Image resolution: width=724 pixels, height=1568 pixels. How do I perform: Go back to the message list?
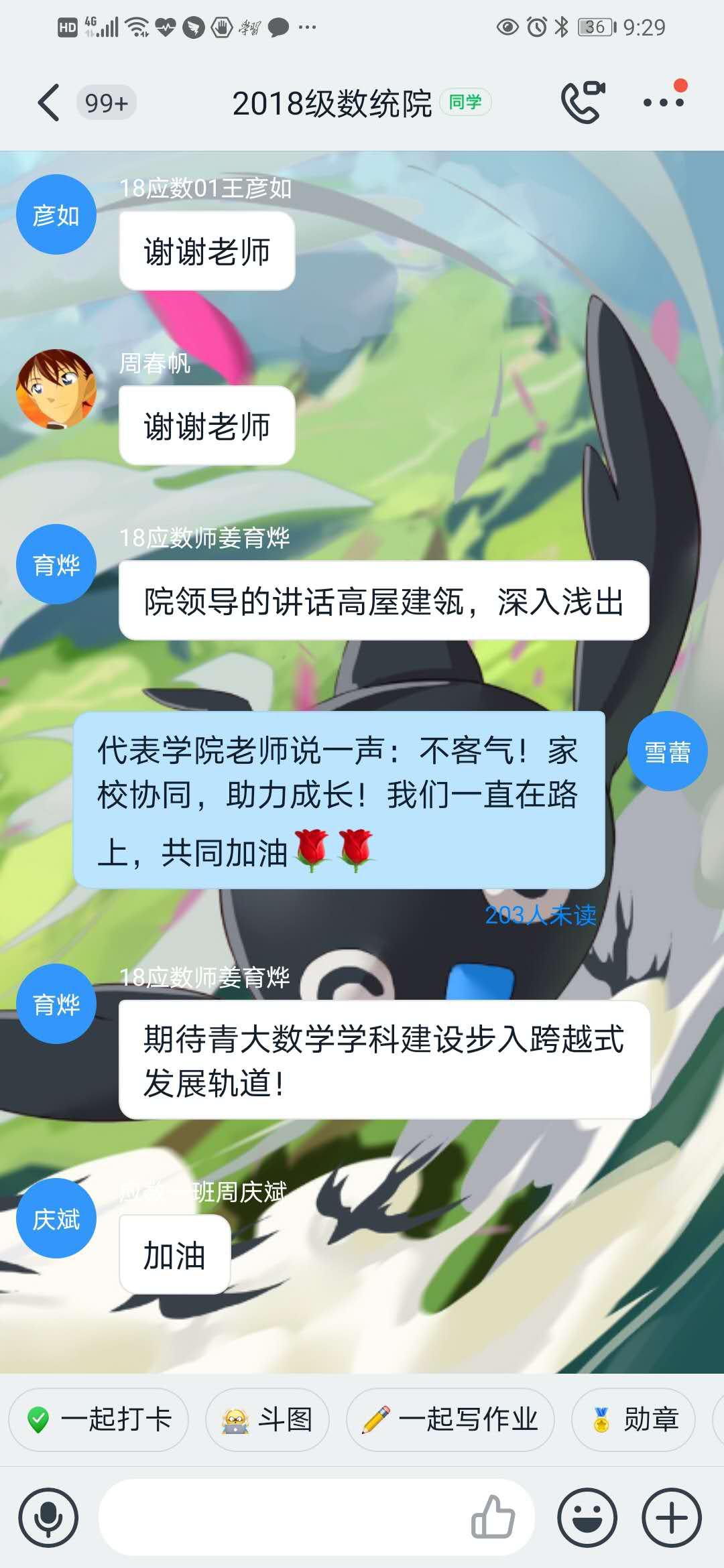[x=48, y=103]
